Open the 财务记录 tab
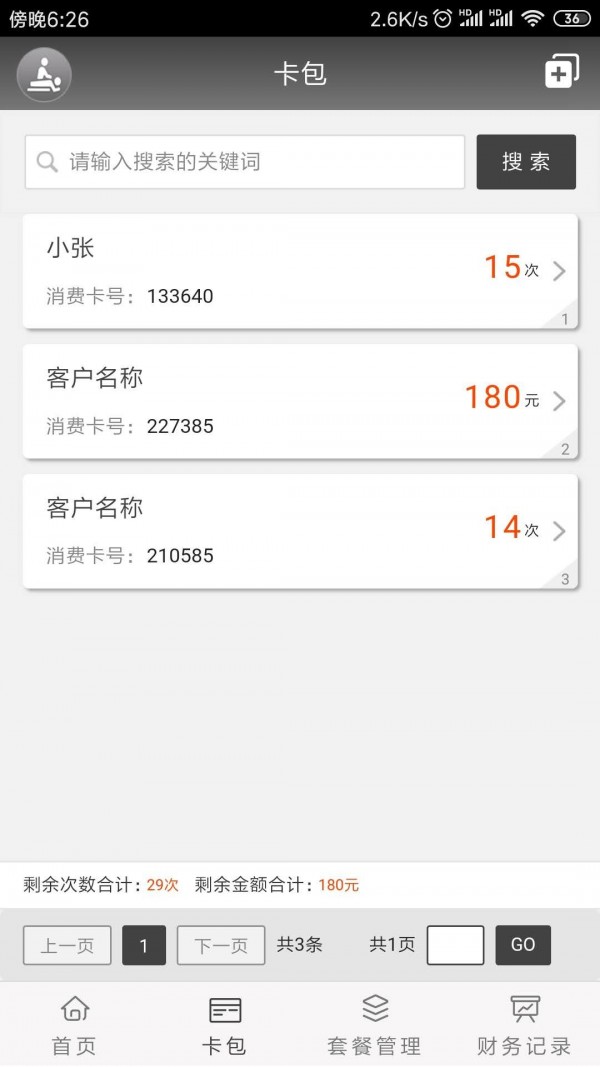 click(524, 1025)
